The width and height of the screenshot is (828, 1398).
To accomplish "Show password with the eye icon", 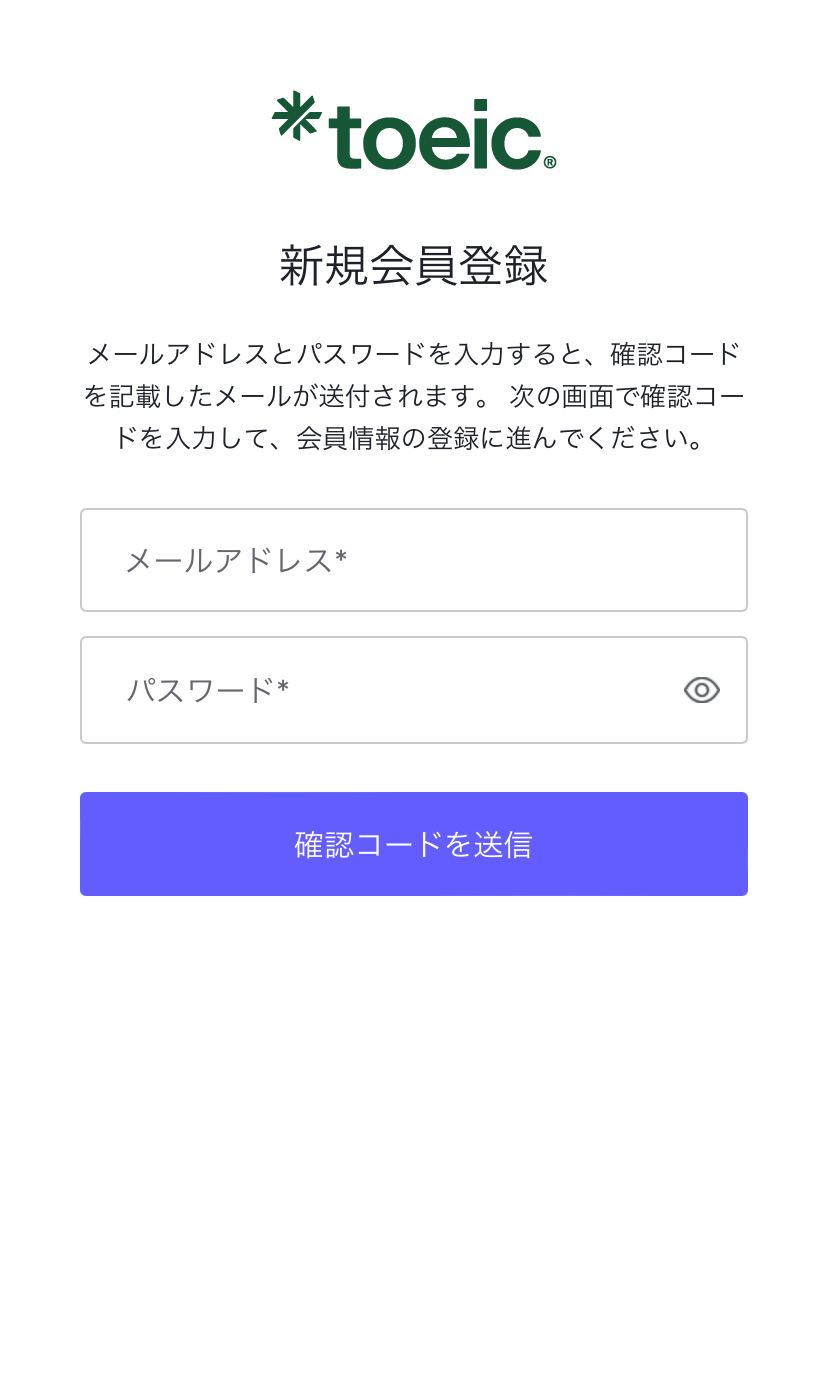I will click(702, 690).
